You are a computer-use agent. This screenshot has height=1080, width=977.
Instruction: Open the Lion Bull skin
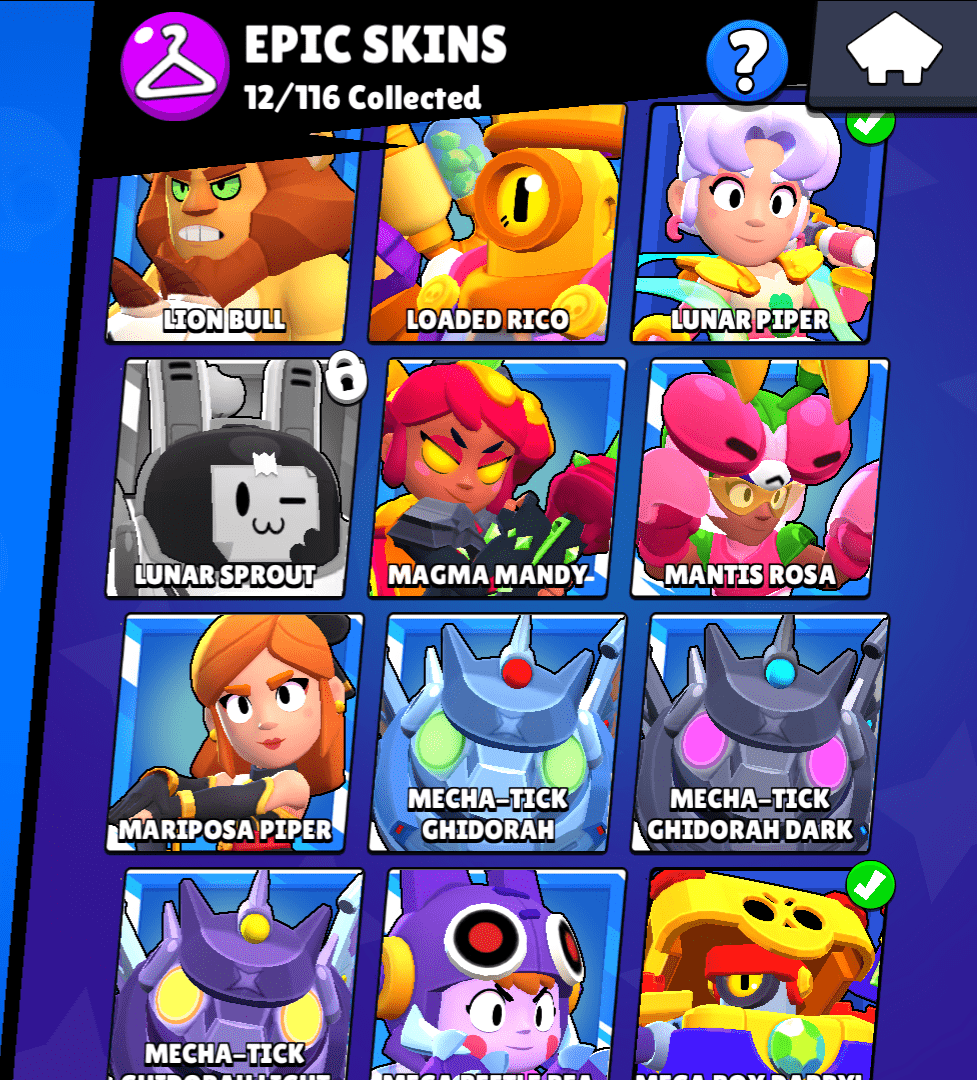235,250
